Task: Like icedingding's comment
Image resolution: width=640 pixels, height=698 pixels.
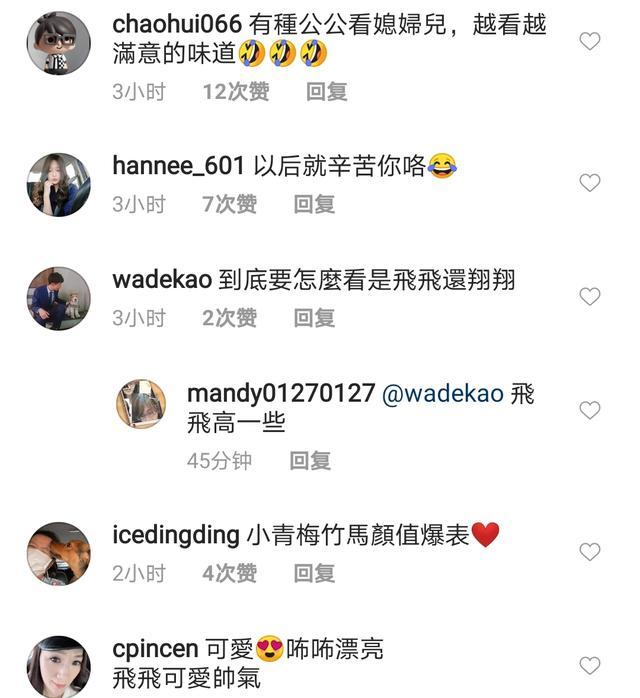Action: 590,551
